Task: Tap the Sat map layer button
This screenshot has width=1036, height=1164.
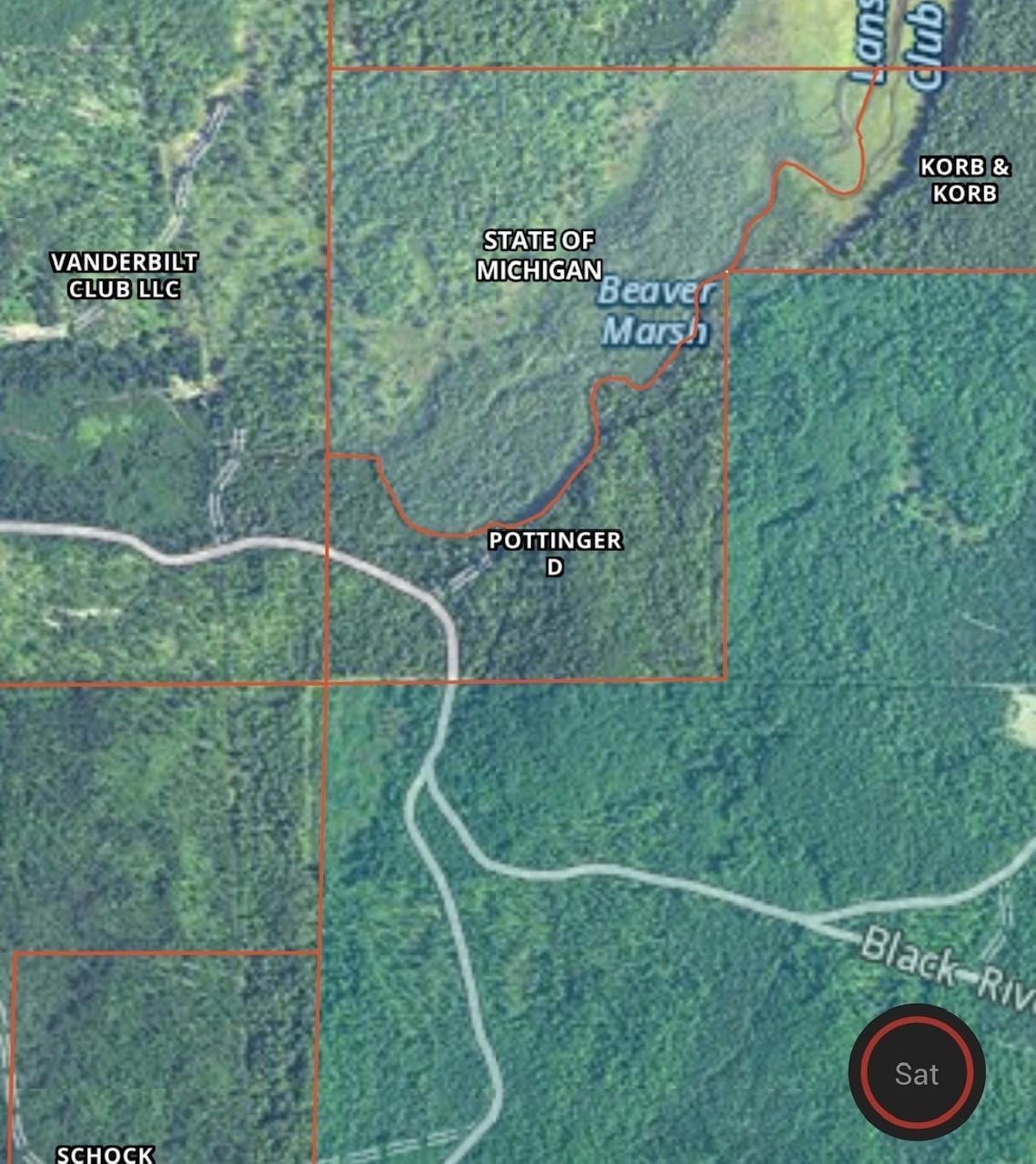Action: pyautogui.click(x=916, y=1073)
